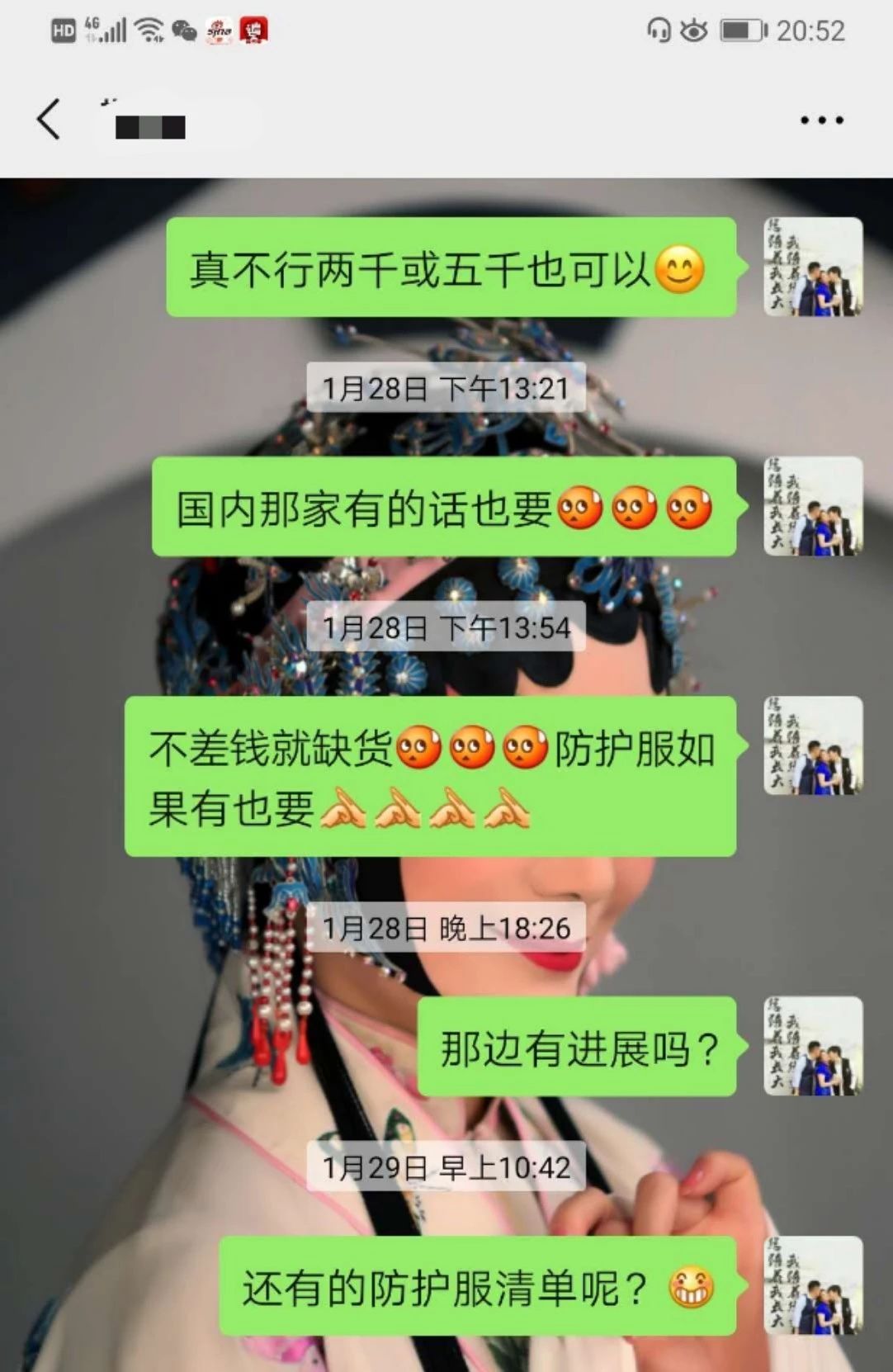Go back to the chat list
Viewport: 893px width, 1372px height.
[50, 120]
